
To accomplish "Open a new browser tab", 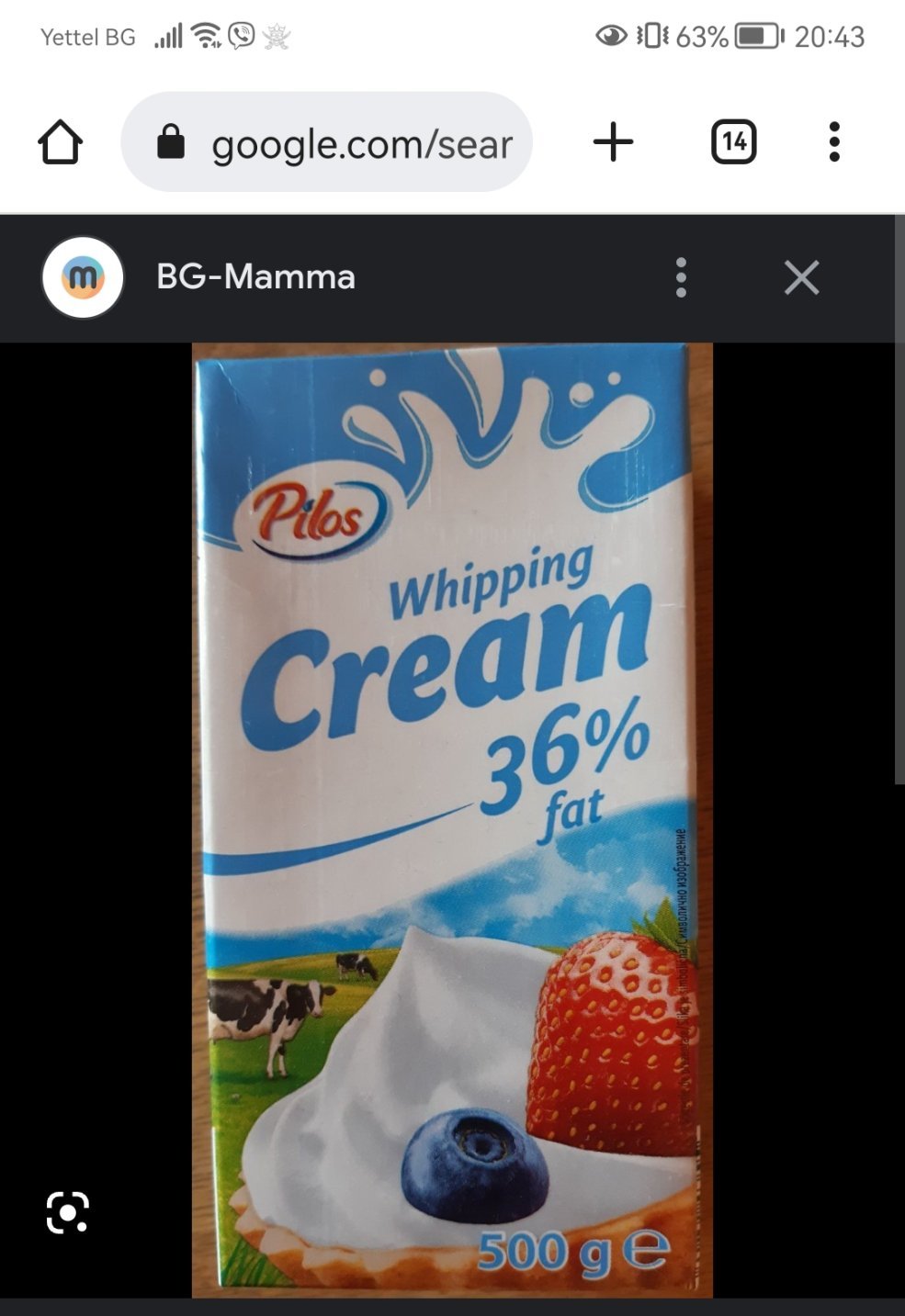I will click(613, 142).
